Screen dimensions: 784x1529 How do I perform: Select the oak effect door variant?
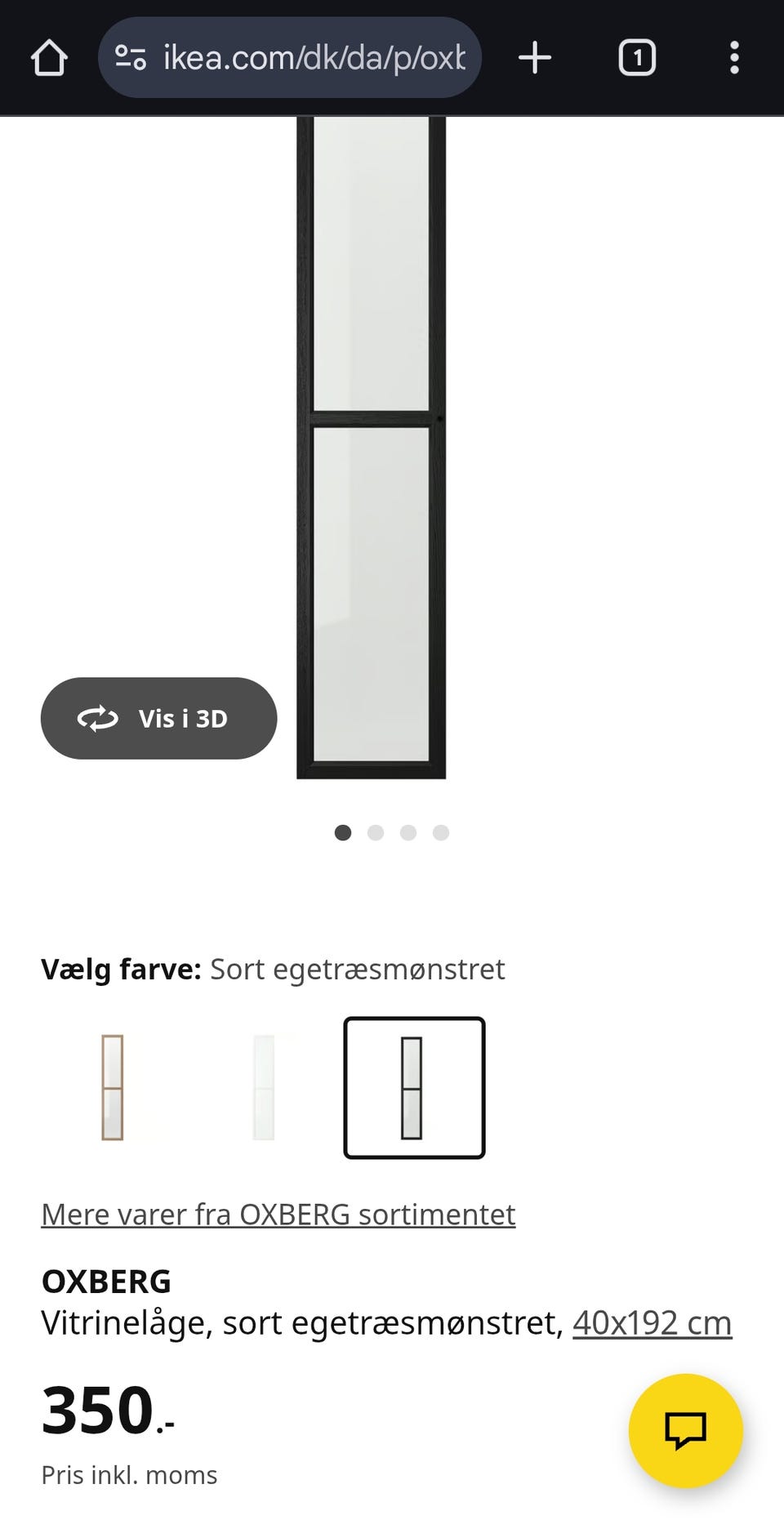114,1087
